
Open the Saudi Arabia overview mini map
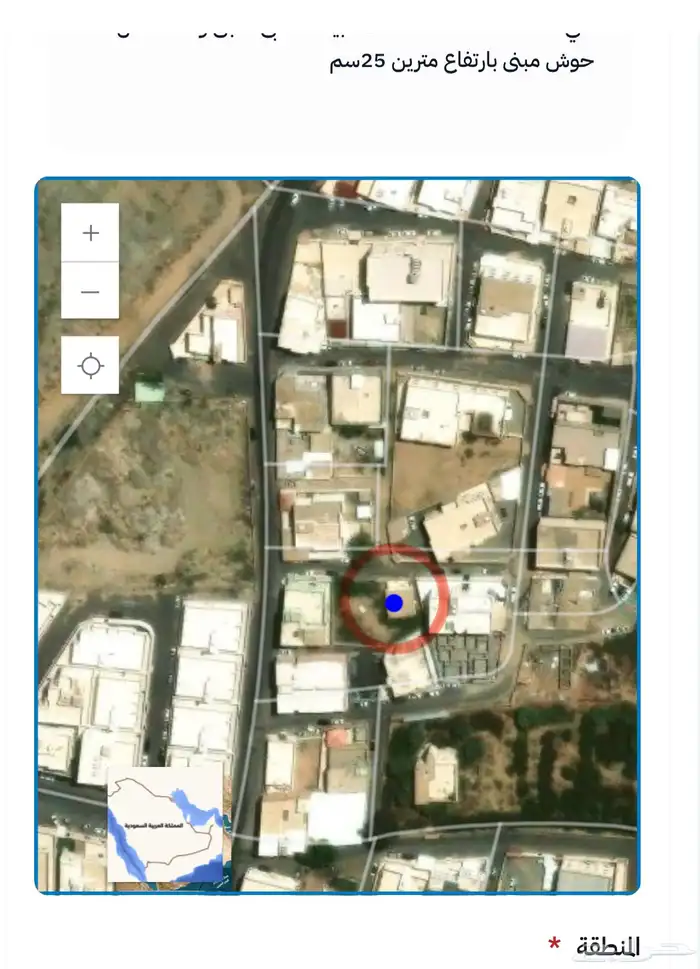165,825
